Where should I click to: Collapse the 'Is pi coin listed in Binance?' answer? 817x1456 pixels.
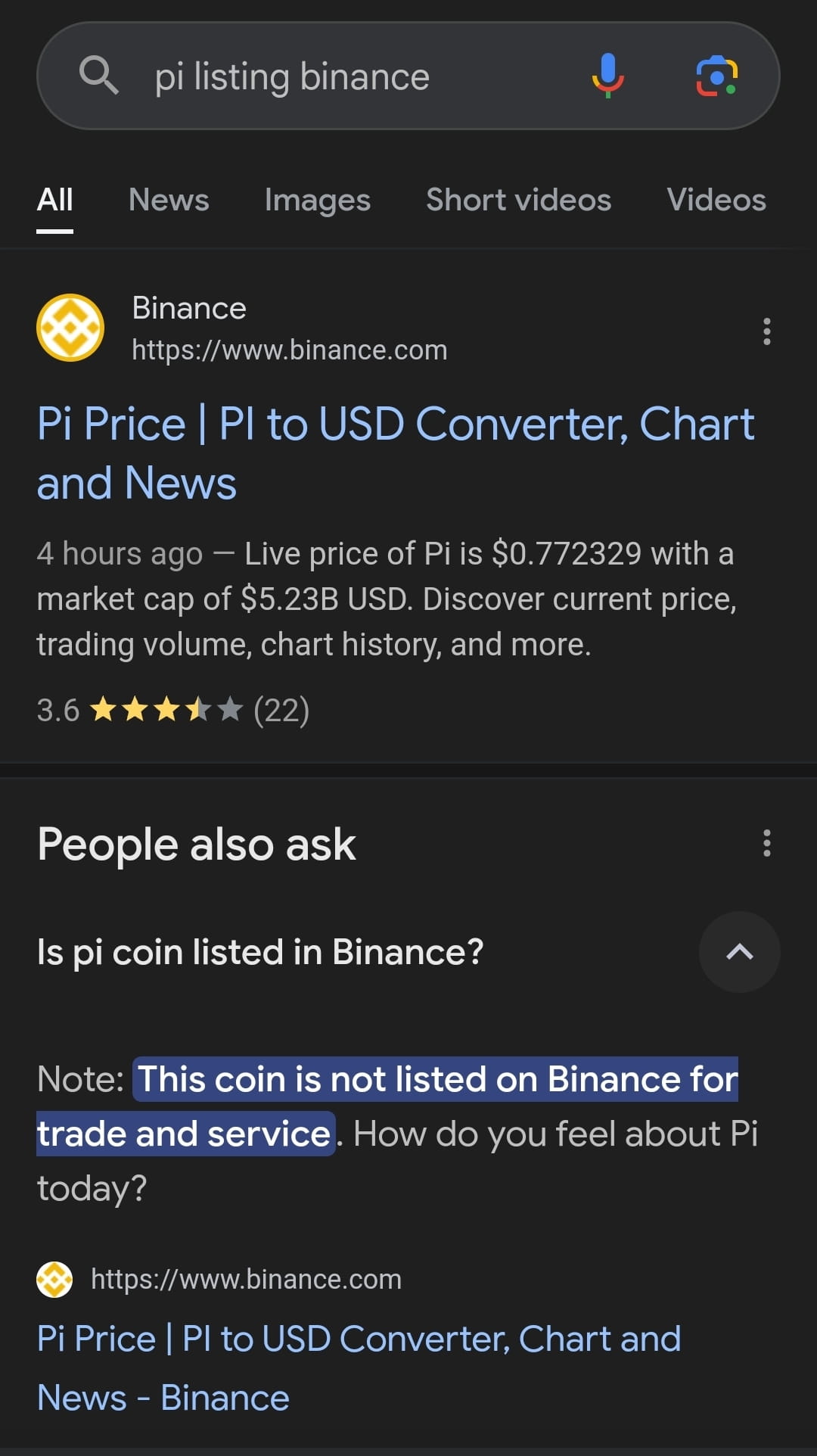(x=739, y=952)
